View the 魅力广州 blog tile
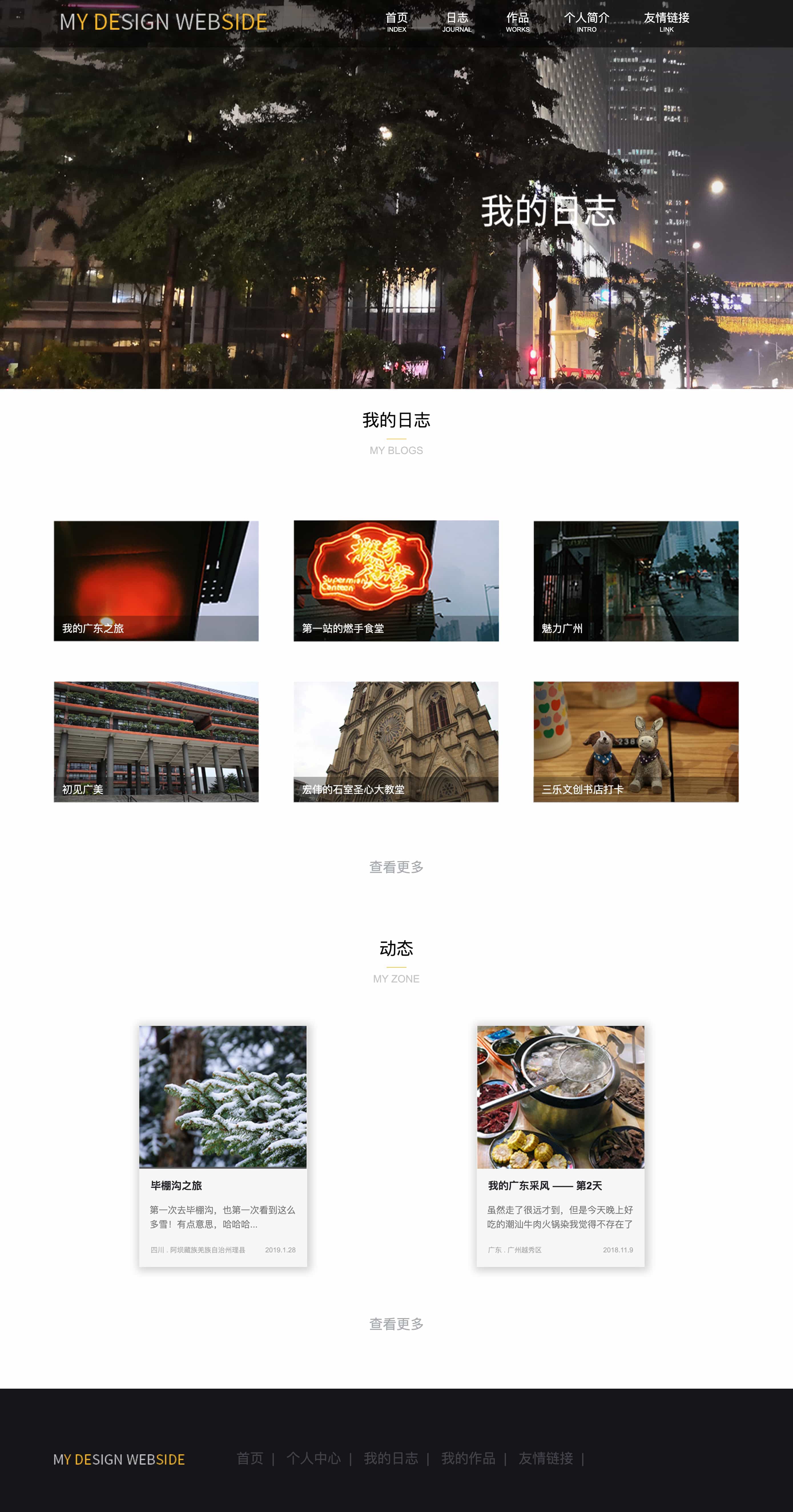Image resolution: width=793 pixels, height=1512 pixels. 636,581
